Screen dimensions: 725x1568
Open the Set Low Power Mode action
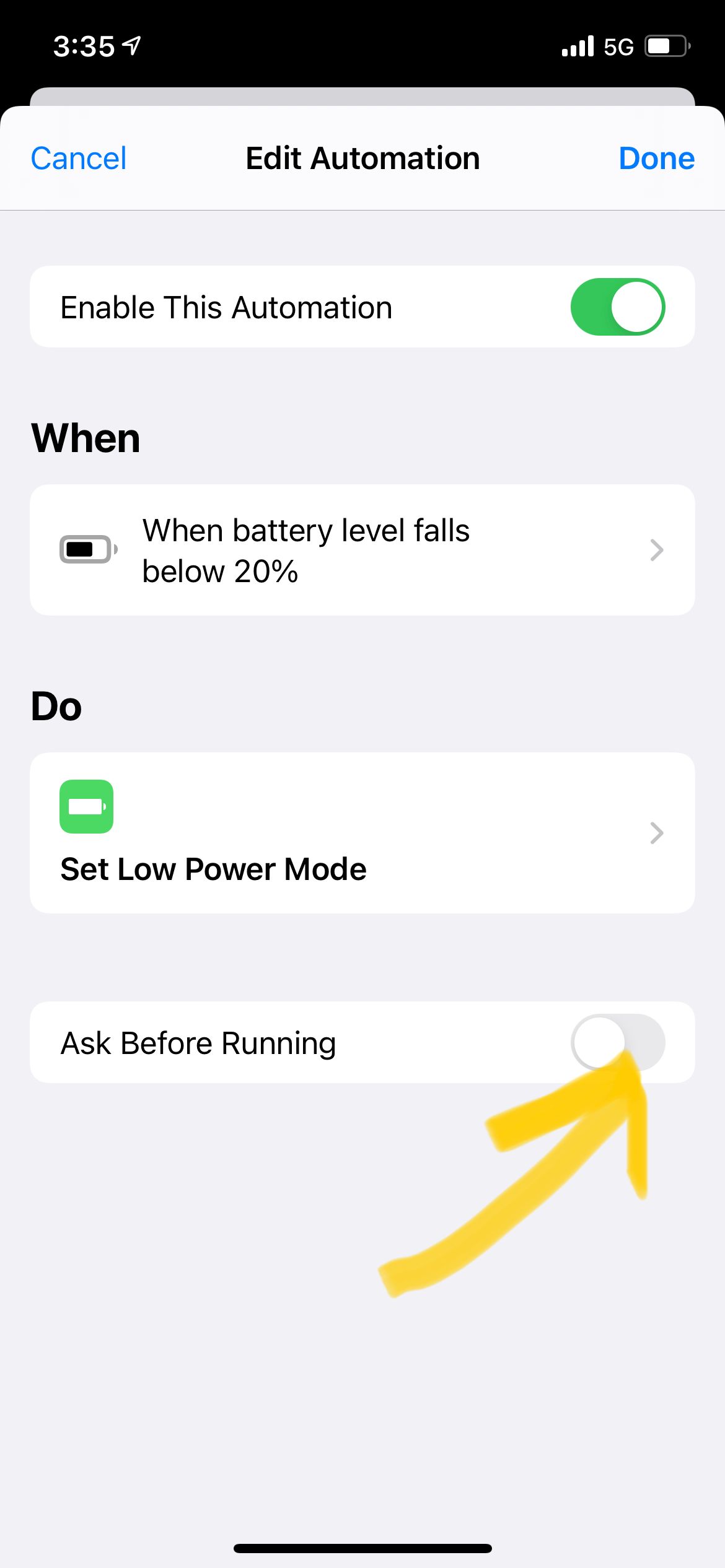pos(362,832)
